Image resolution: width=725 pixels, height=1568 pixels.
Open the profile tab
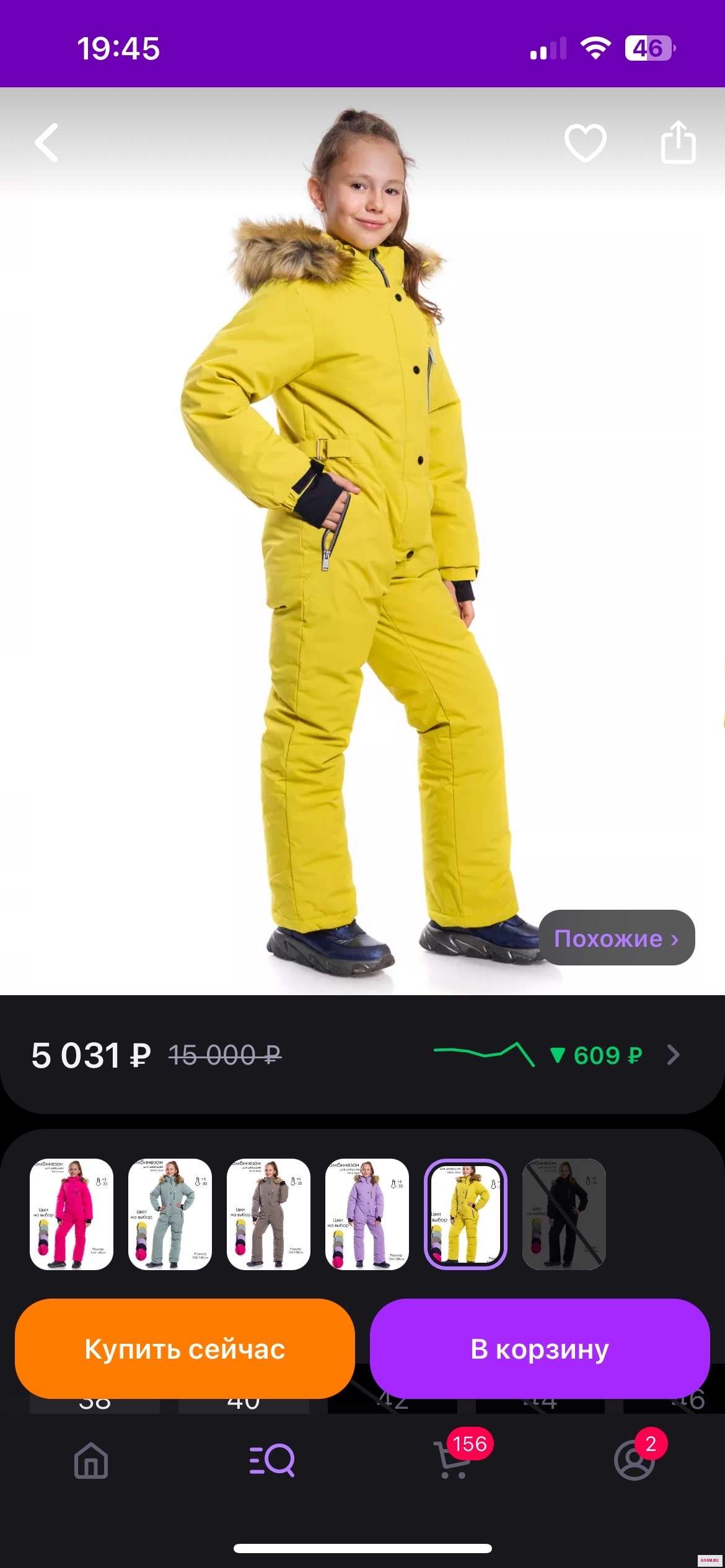[634, 1461]
